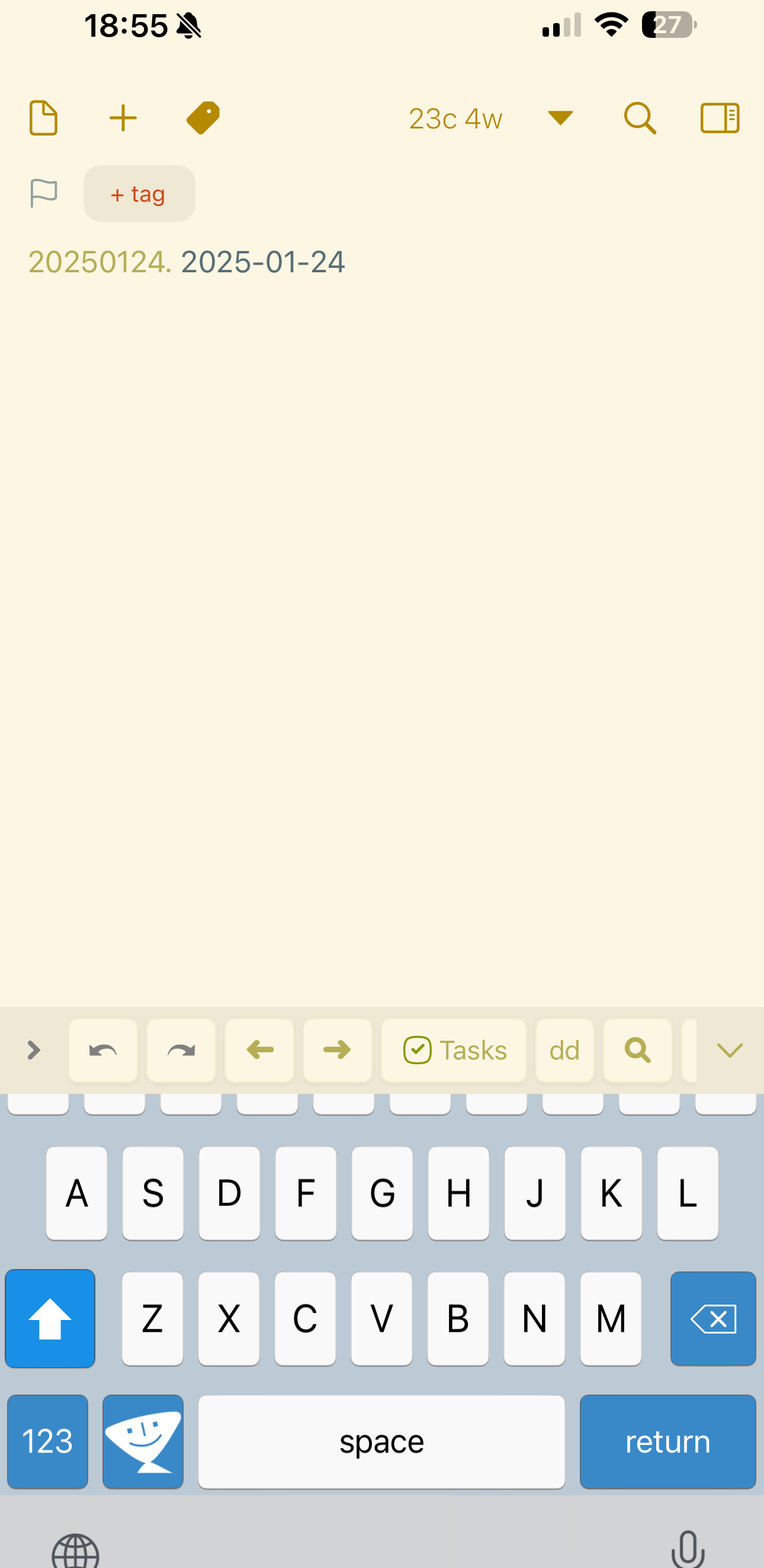
Task: Open find in draft toolbar magnifier
Action: [x=637, y=1050]
